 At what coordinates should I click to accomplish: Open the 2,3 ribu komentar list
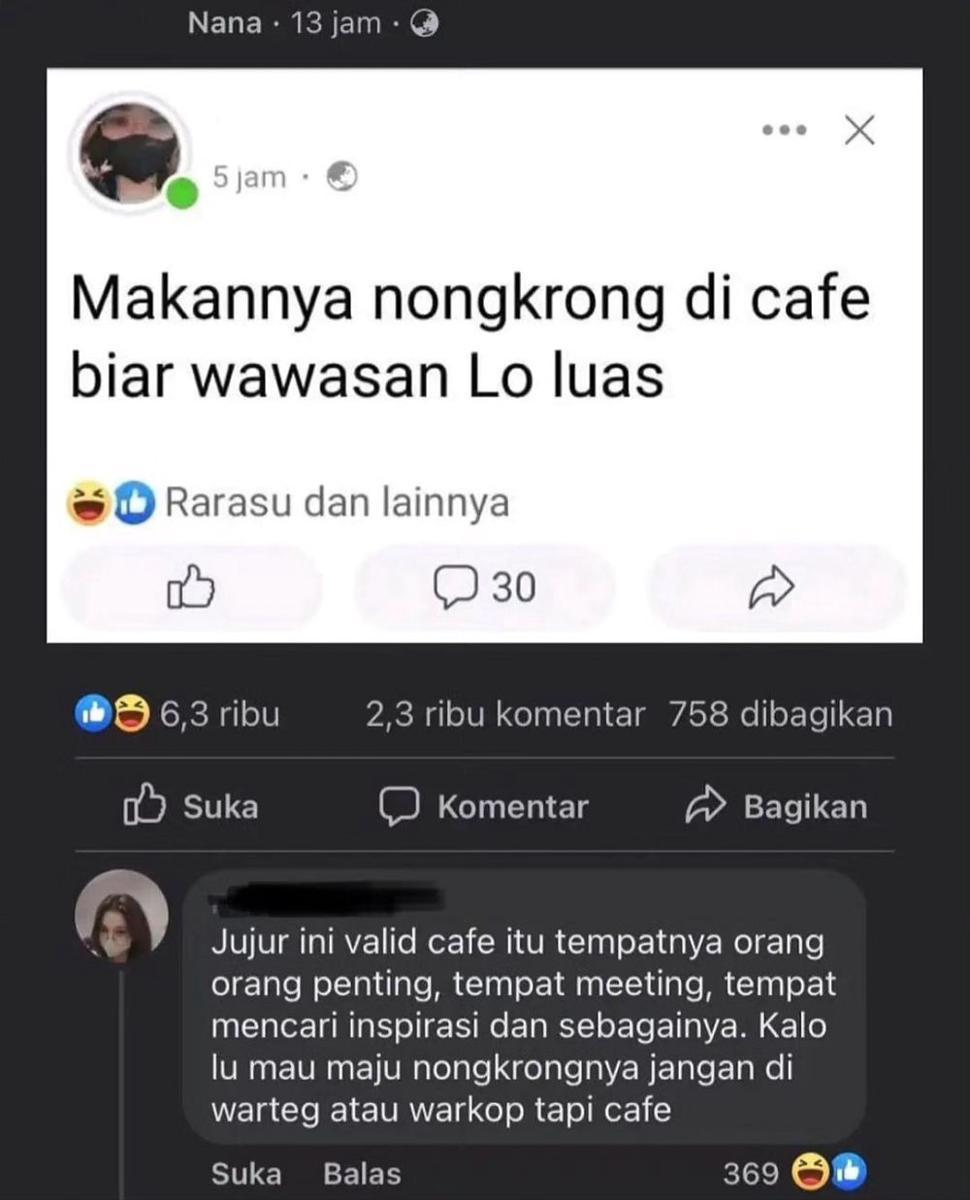pos(505,715)
